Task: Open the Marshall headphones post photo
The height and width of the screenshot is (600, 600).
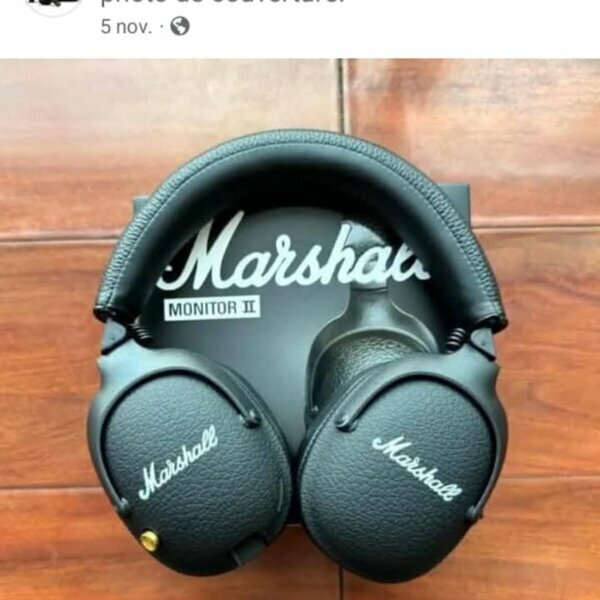Action: pos(300,330)
